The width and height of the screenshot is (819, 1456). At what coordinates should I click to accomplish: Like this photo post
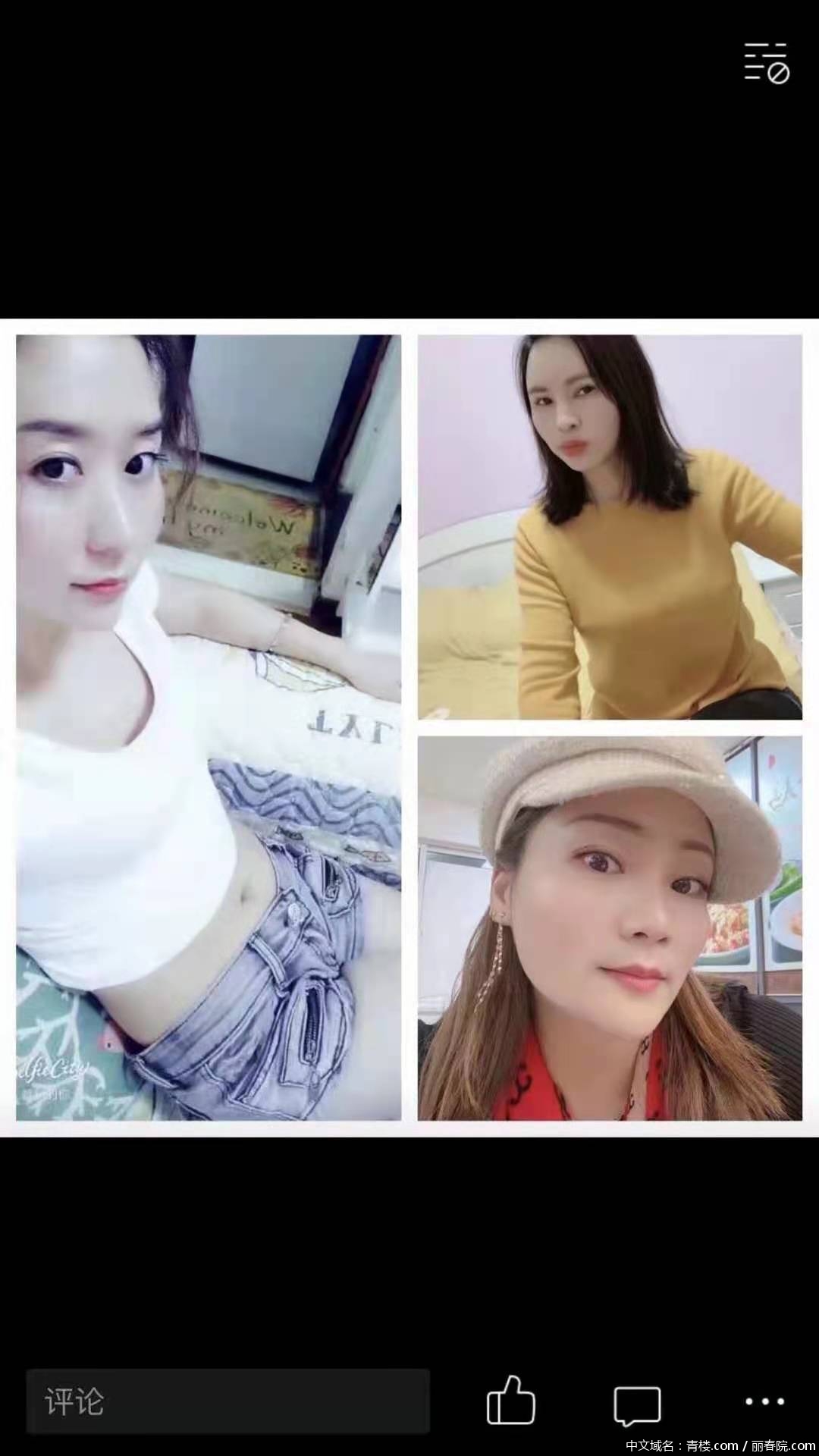510,1400
